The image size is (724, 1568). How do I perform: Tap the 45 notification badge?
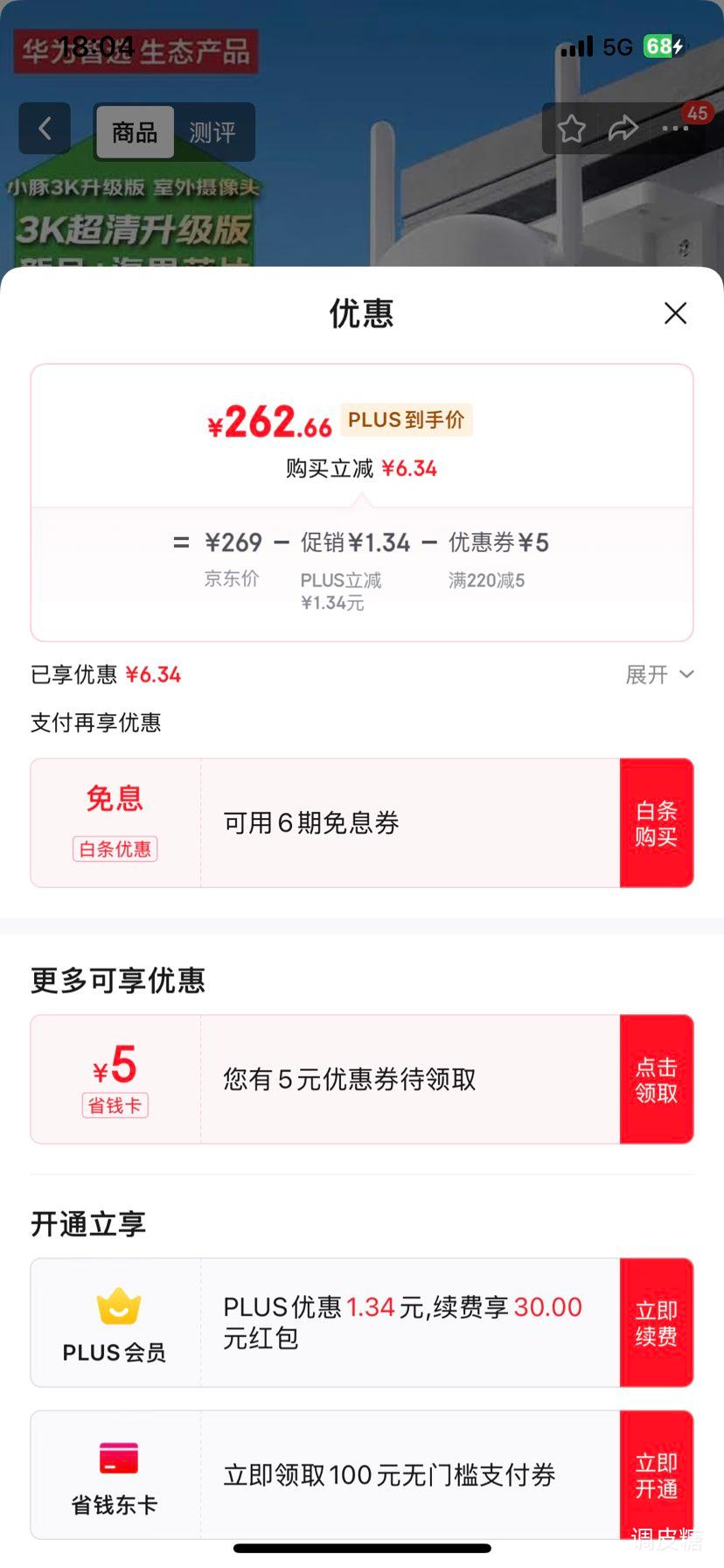tap(696, 113)
